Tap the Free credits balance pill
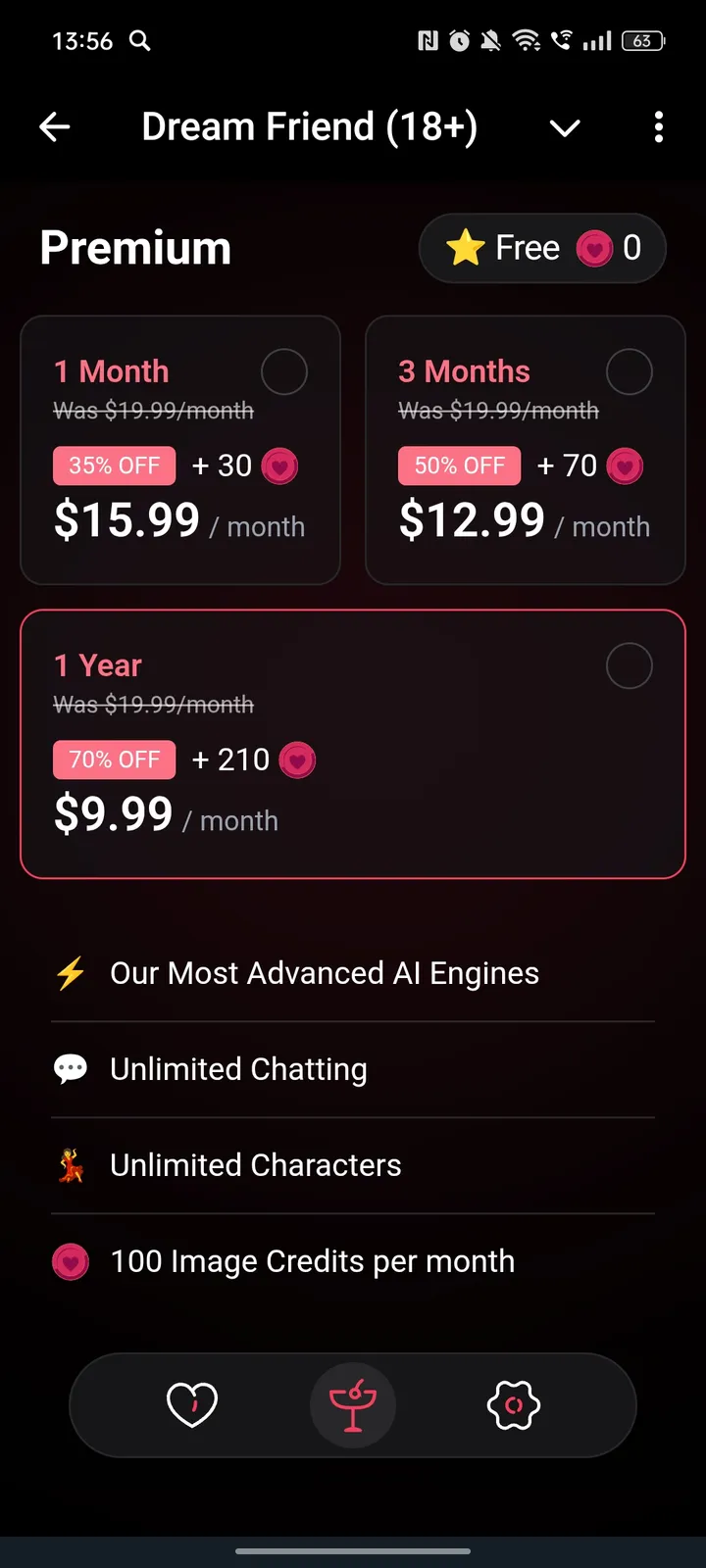 pos(542,248)
